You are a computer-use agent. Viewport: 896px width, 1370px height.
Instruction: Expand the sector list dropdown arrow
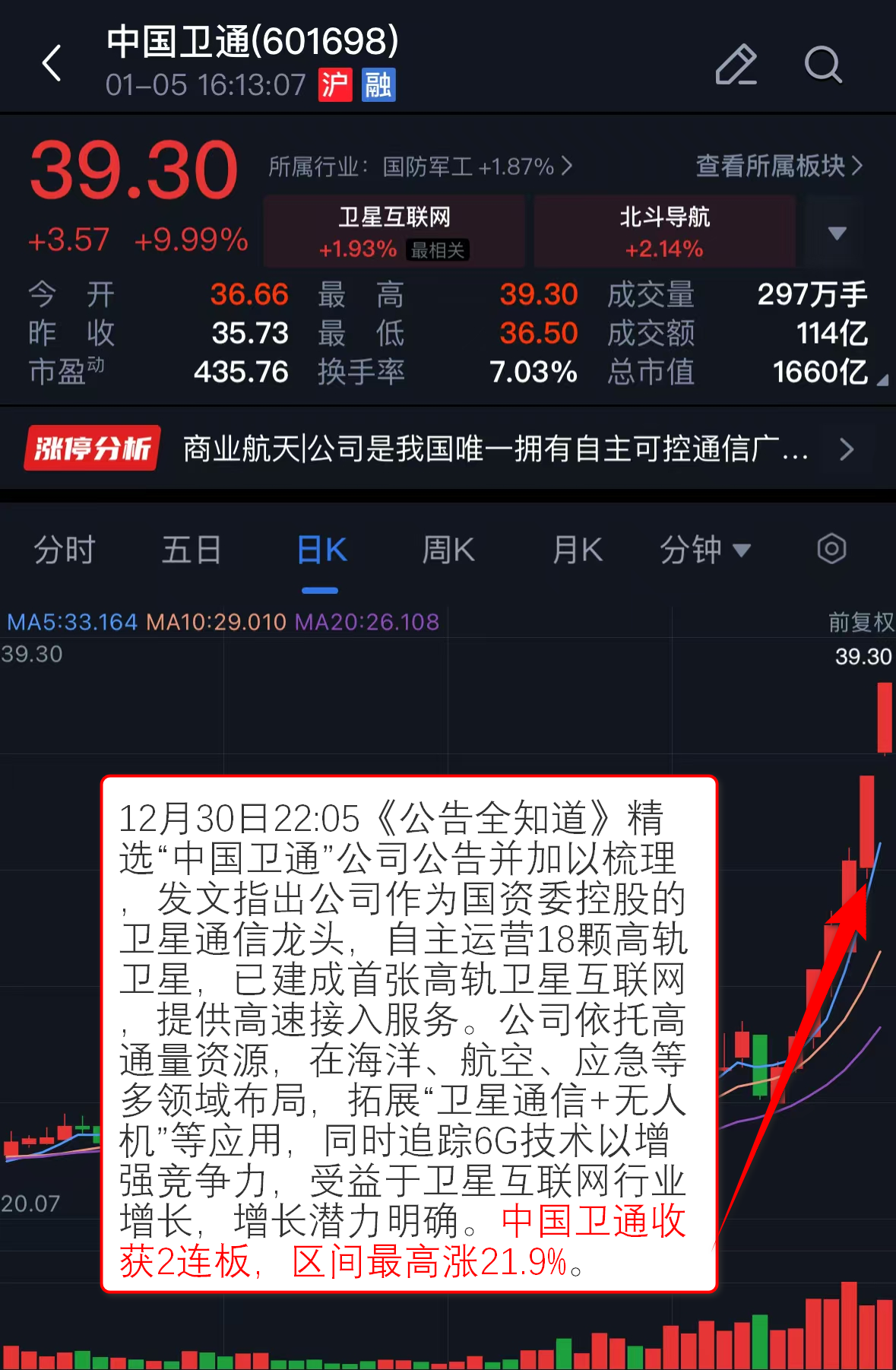(837, 233)
